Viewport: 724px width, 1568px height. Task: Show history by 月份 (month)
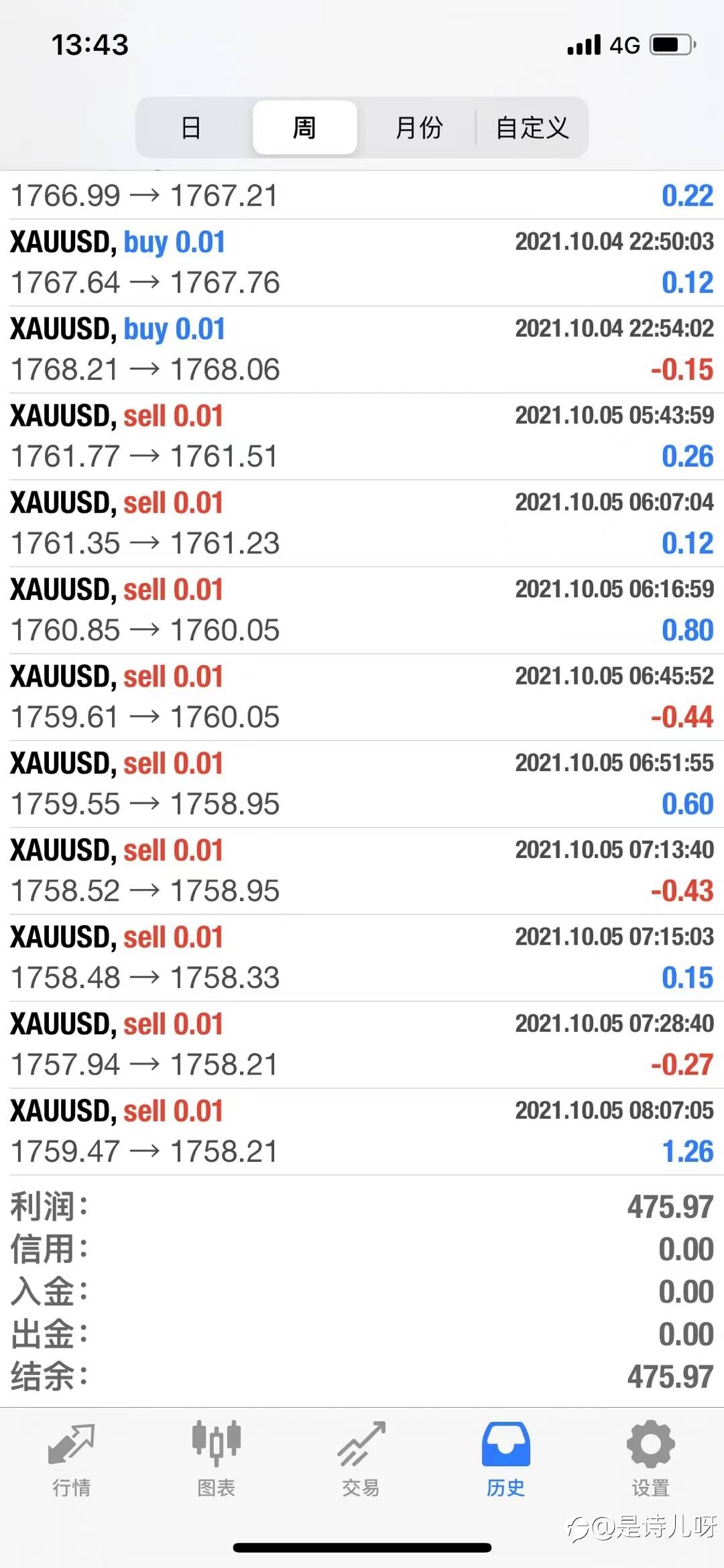click(x=418, y=127)
